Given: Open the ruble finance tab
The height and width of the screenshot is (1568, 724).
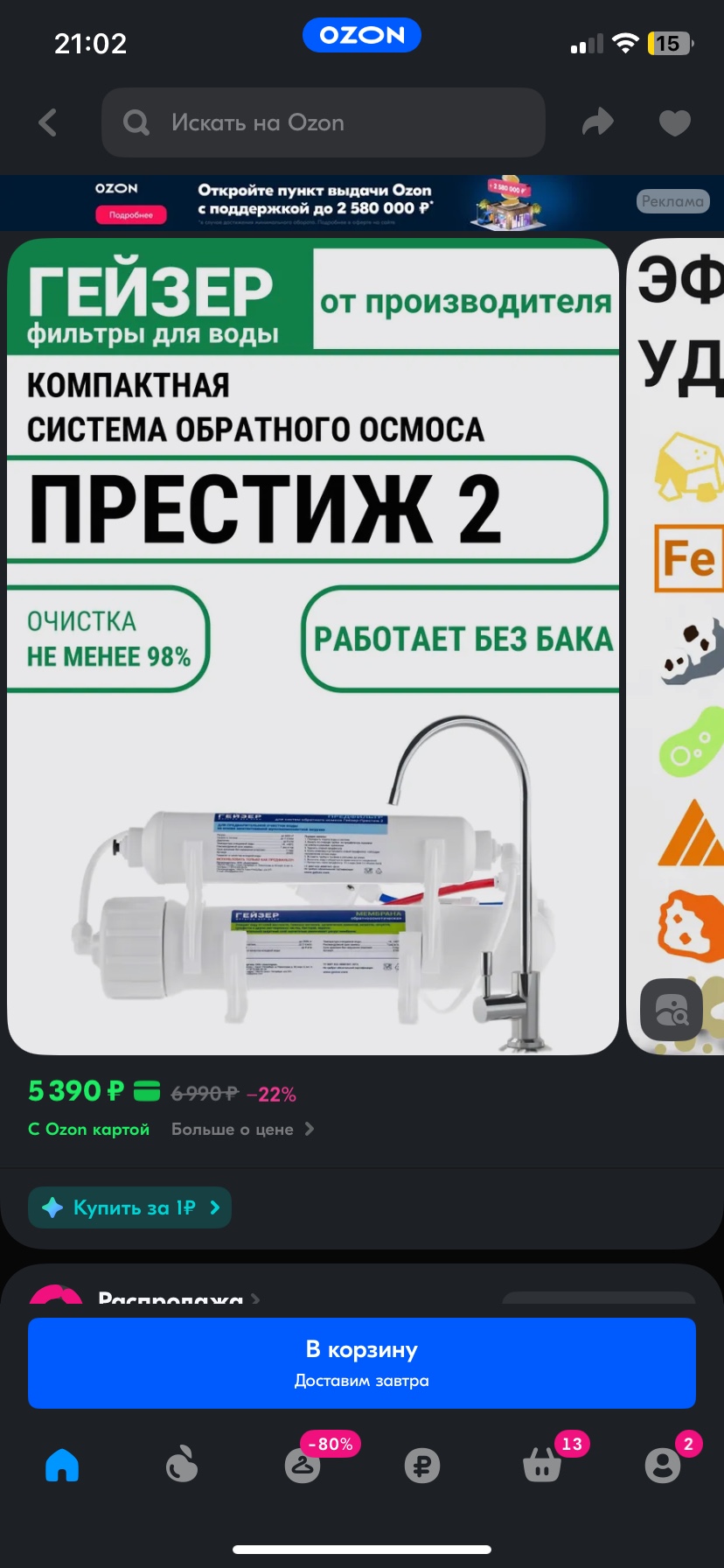Looking at the screenshot, I should pos(422,1465).
